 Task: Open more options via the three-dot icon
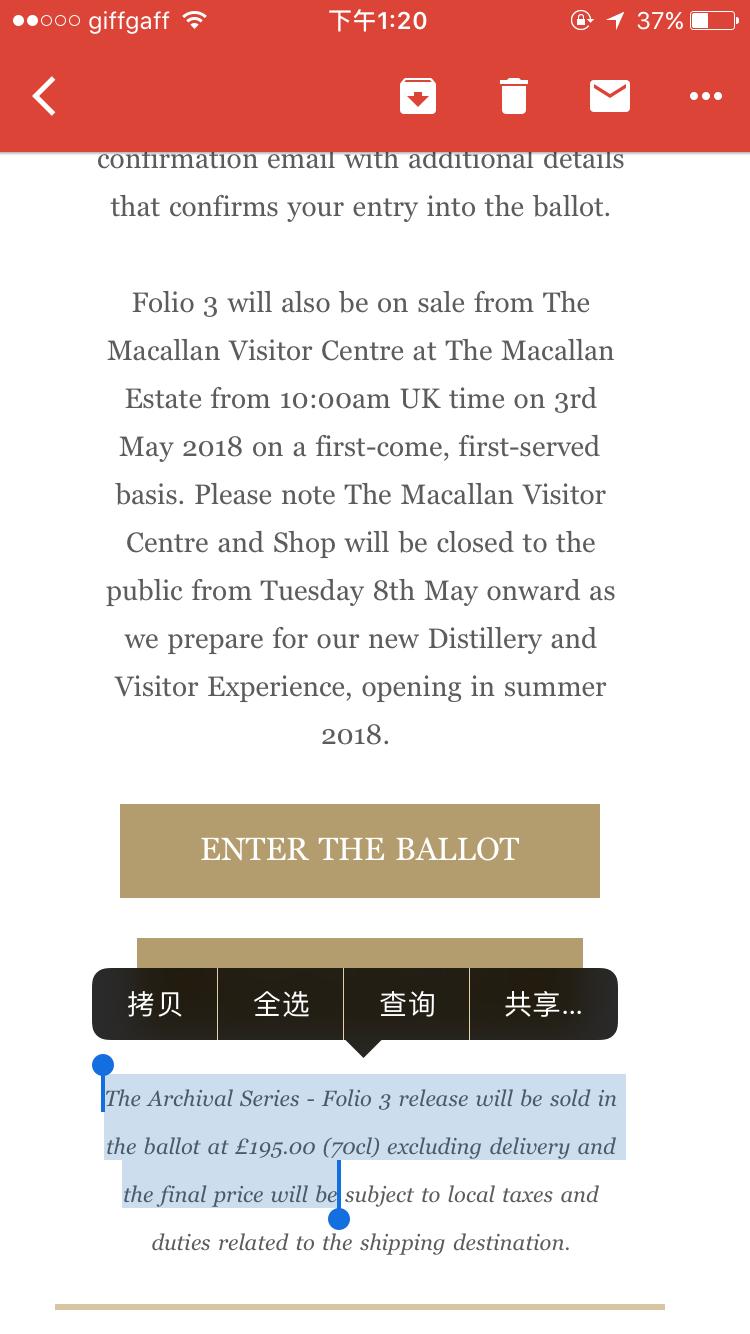click(x=705, y=96)
